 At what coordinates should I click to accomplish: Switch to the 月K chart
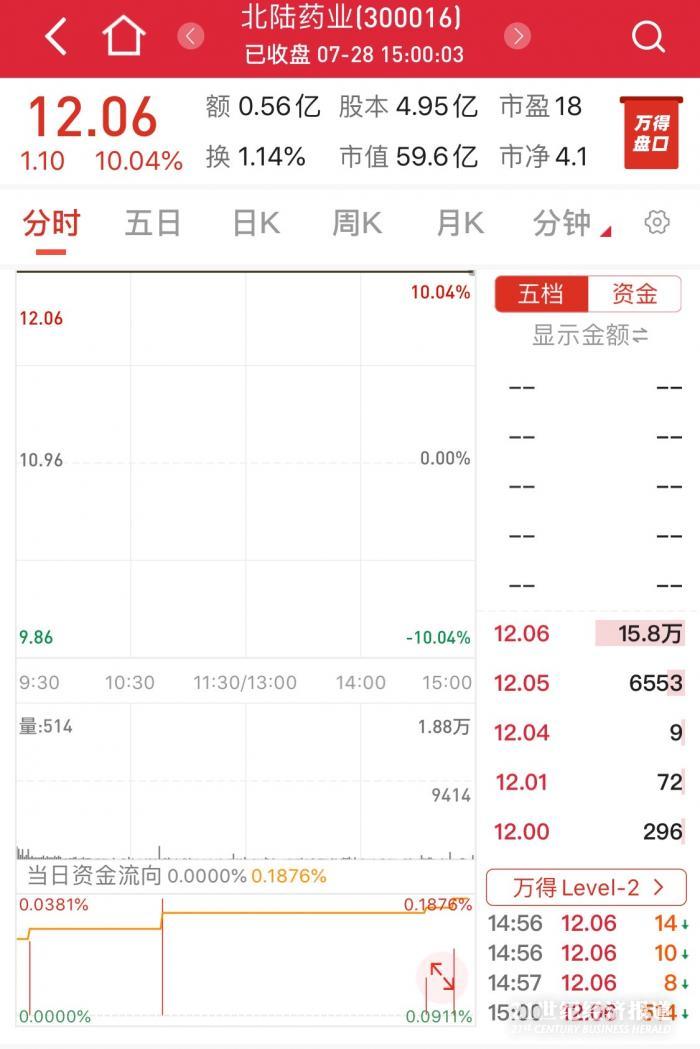(460, 222)
